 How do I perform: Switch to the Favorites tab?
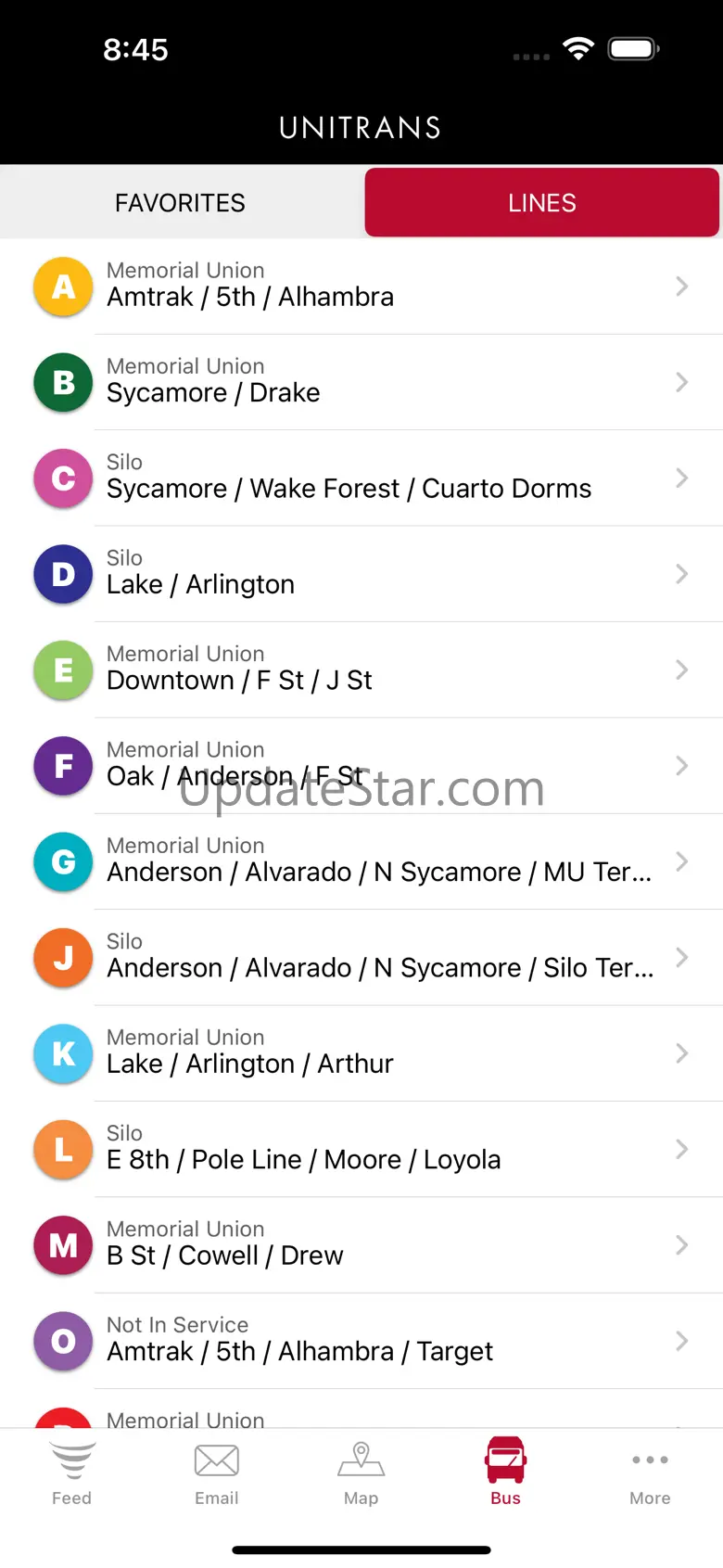181,203
